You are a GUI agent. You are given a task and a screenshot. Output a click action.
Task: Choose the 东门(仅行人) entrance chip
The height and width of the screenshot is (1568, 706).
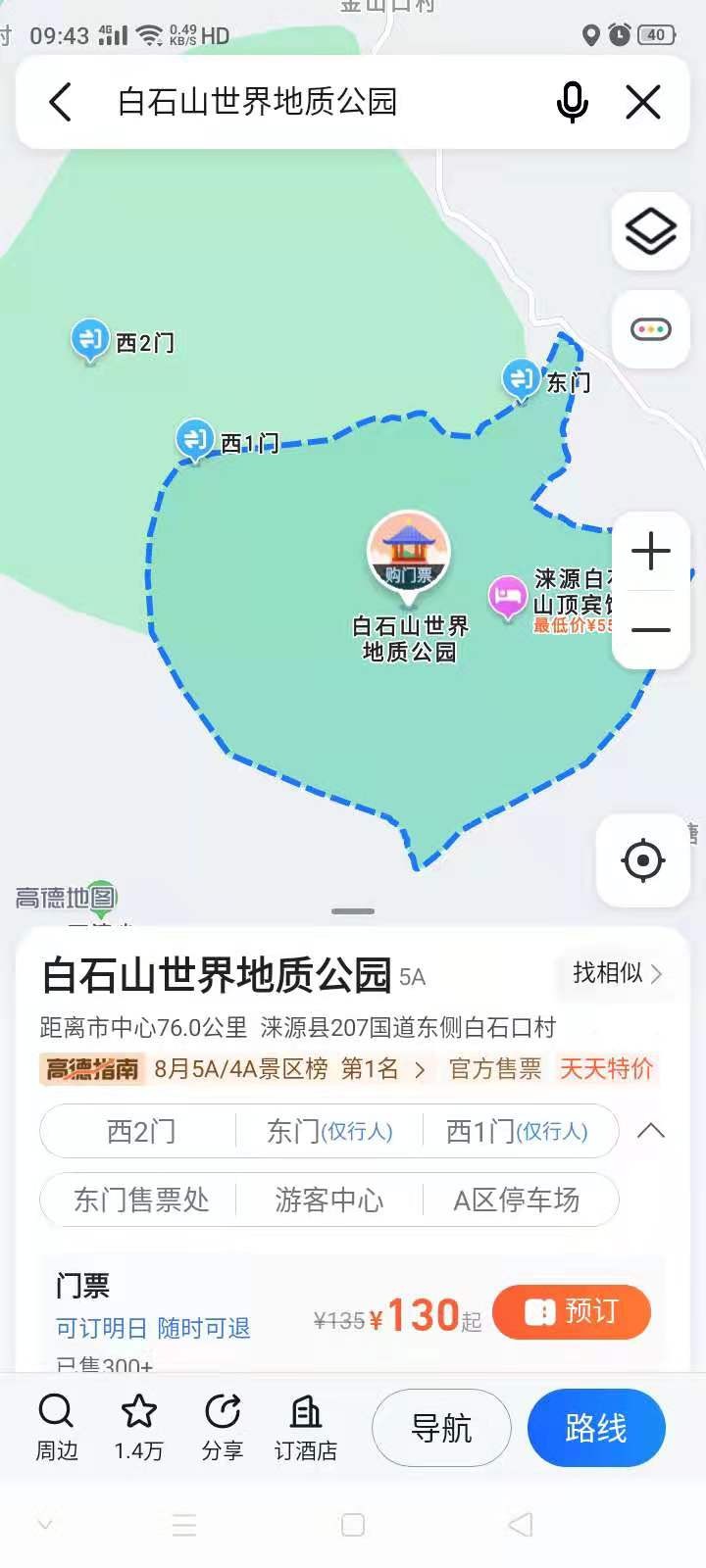pyautogui.click(x=329, y=1131)
